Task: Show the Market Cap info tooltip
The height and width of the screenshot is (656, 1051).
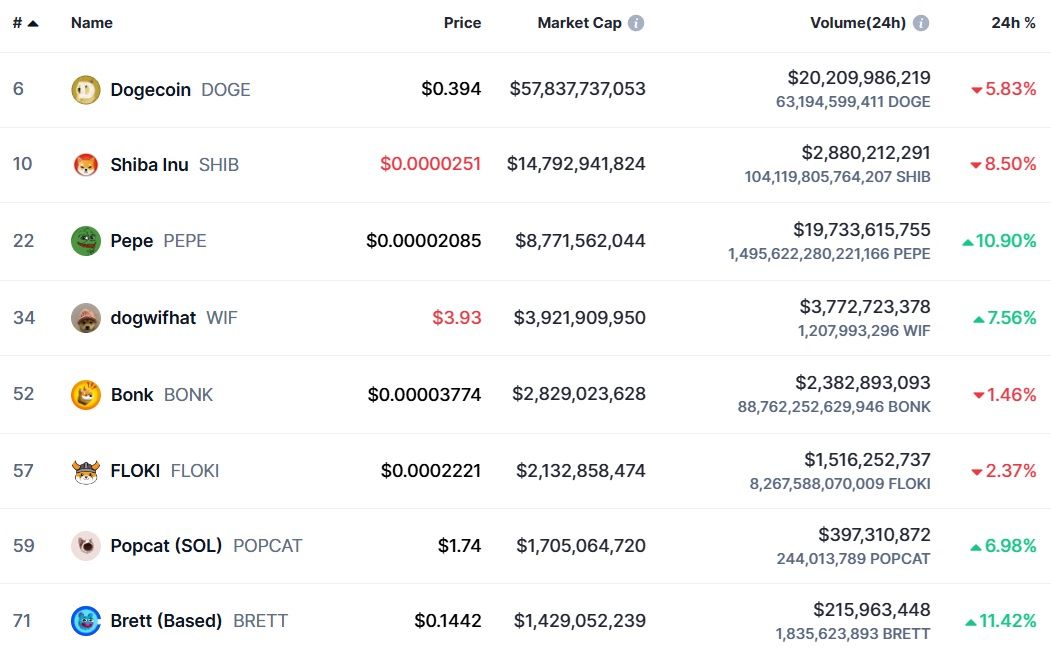Action: coord(636,23)
